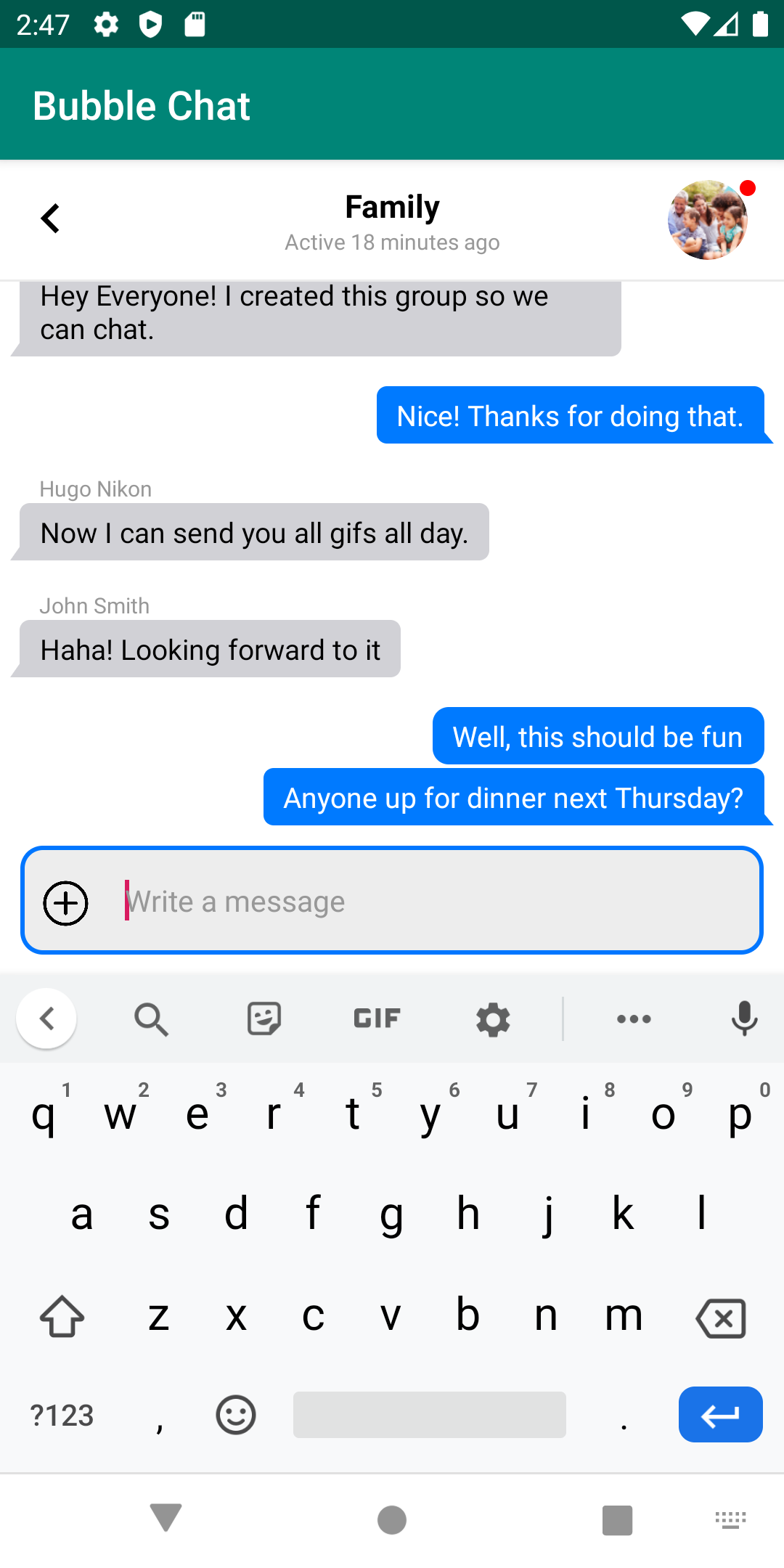Open the keyboard settings gear
The height and width of the screenshot is (1568, 784).
(x=493, y=1019)
